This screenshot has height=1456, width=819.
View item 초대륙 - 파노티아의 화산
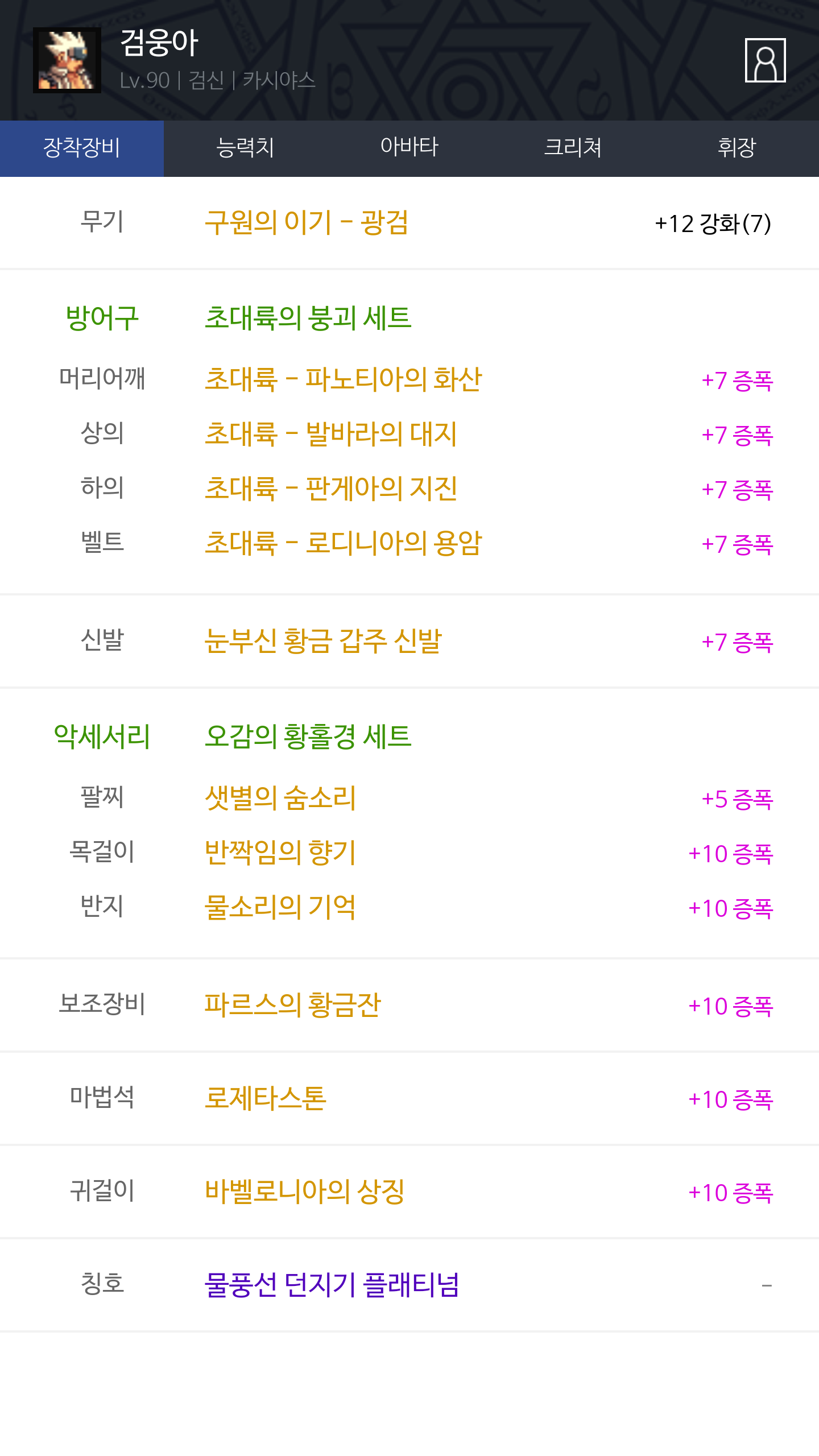click(x=343, y=379)
